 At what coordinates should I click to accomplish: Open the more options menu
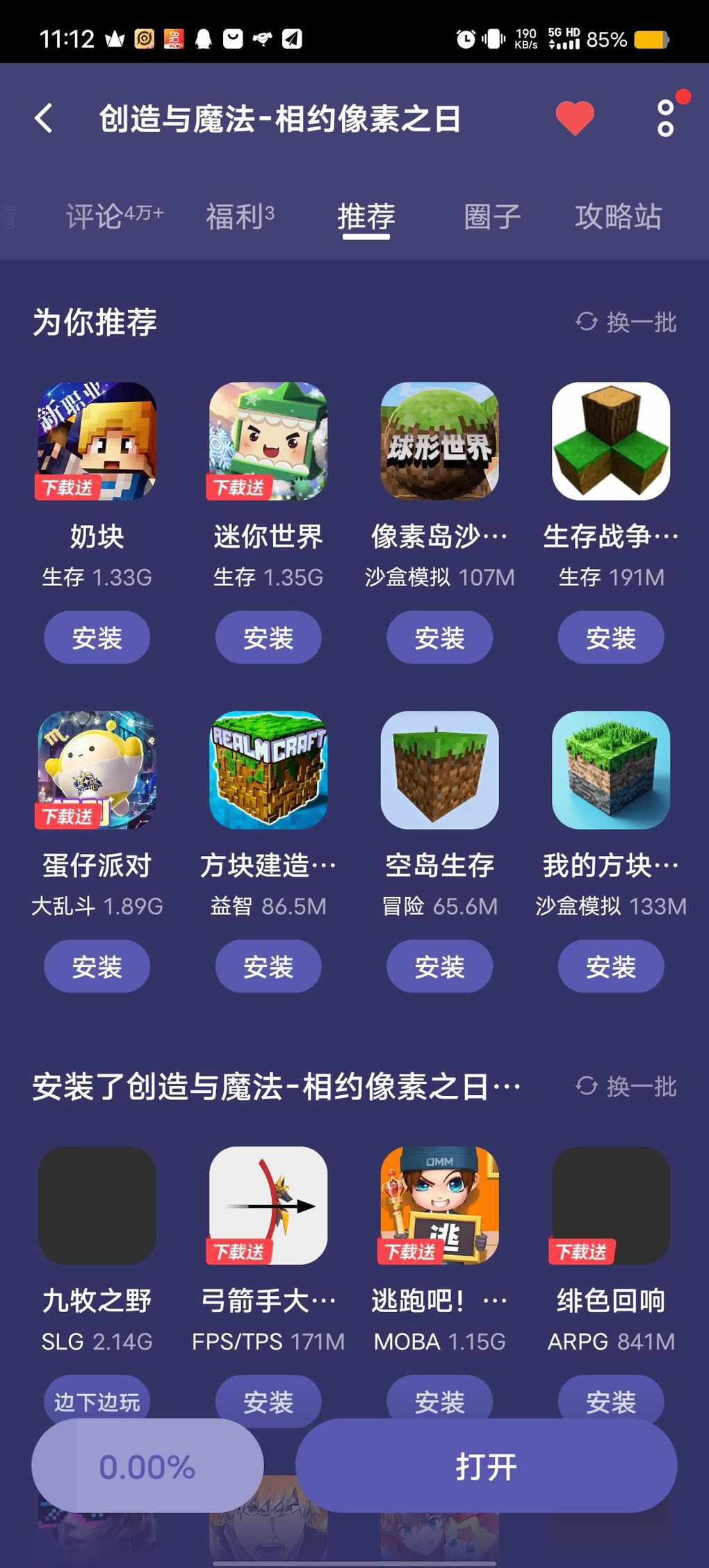(665, 118)
